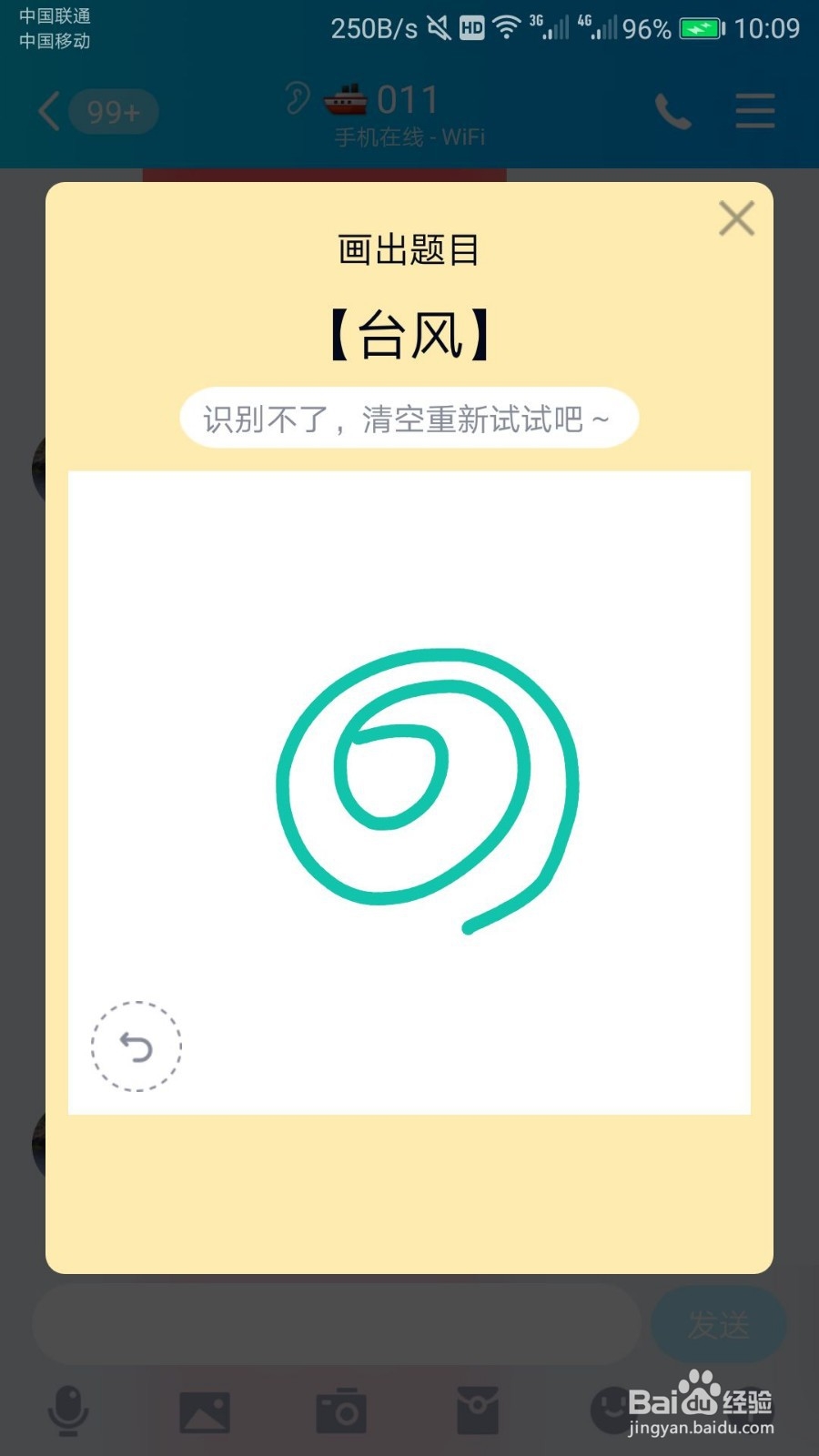819x1456 pixels.
Task: Open the emoji picker icon
Action: 612,1408
